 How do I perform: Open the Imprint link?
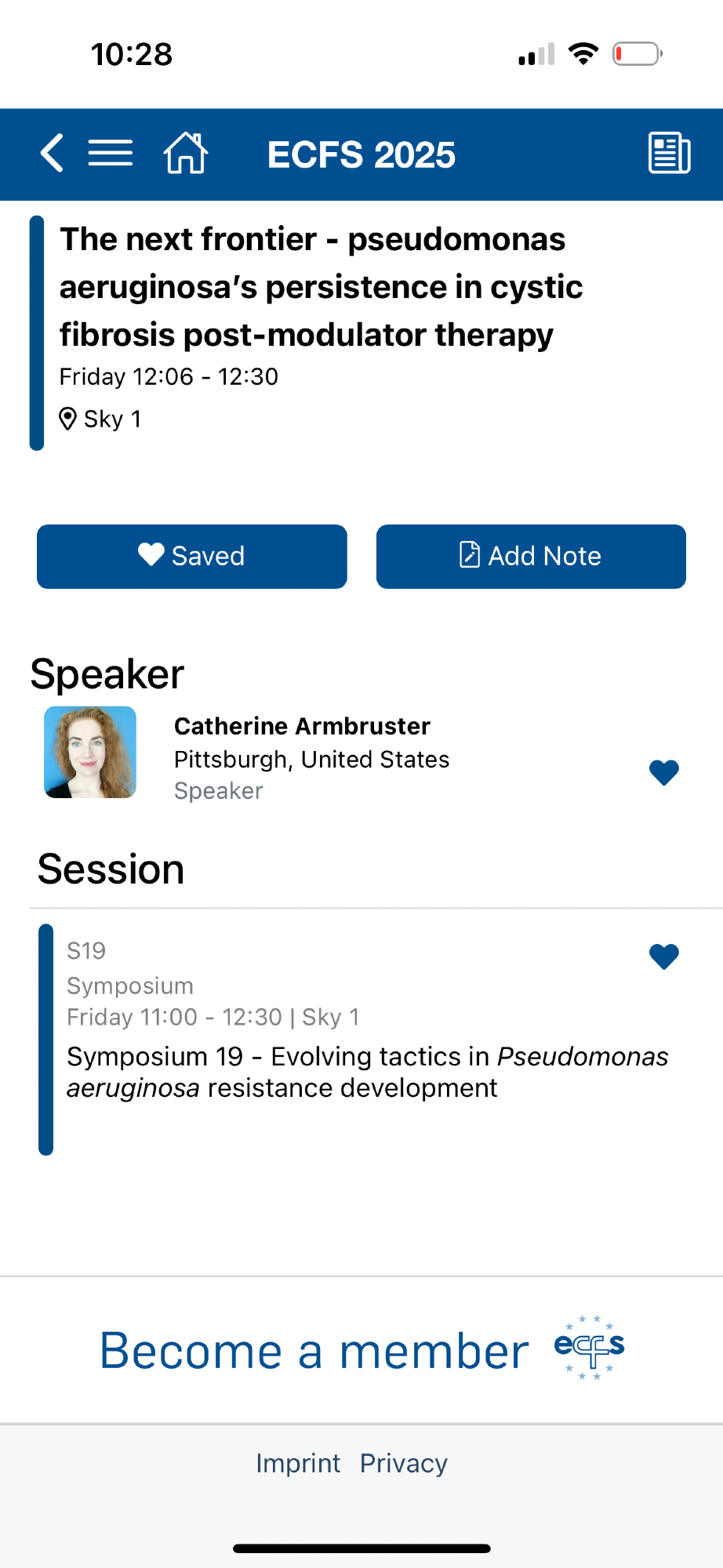298,1464
